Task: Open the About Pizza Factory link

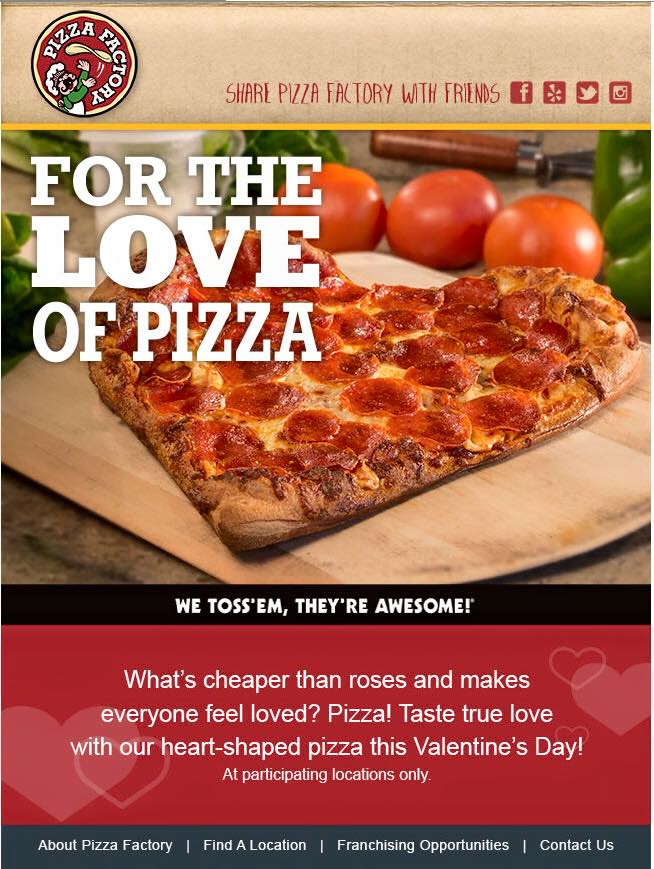Action: coord(105,845)
